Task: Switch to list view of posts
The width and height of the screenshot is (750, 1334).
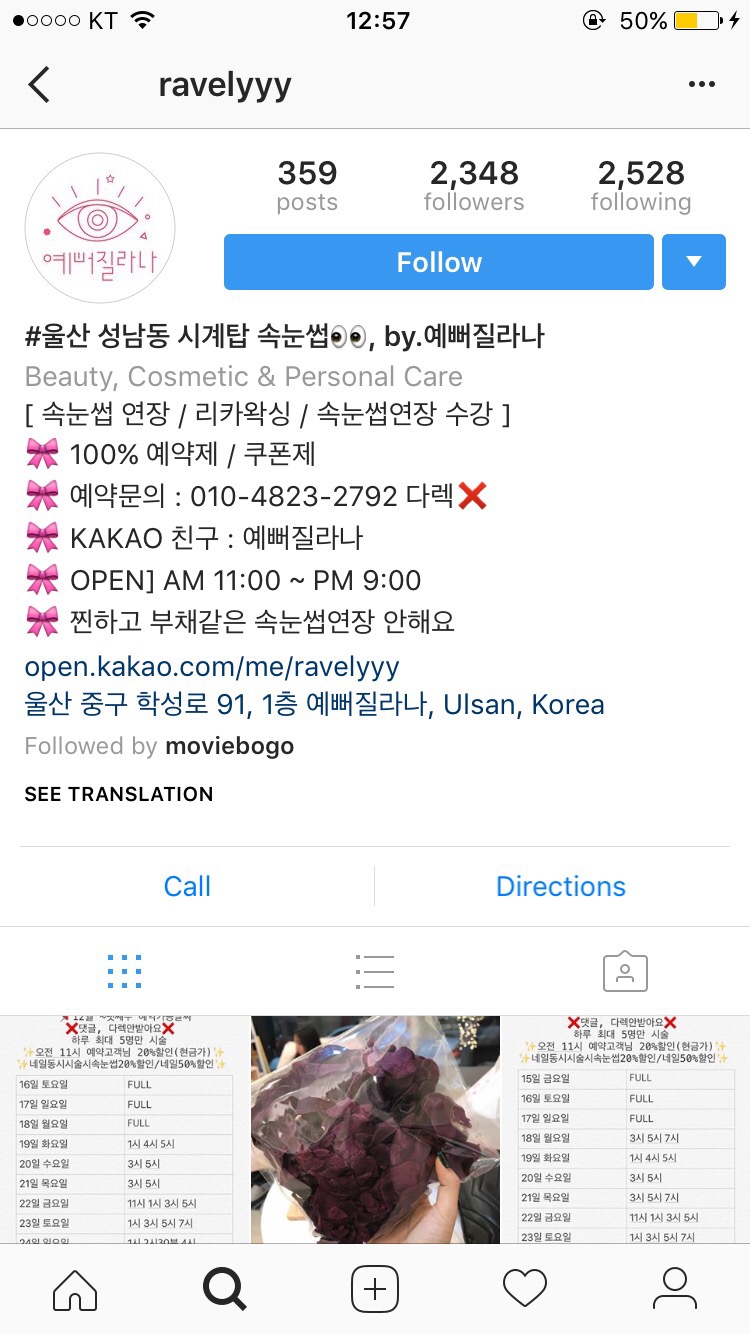Action: click(x=375, y=971)
